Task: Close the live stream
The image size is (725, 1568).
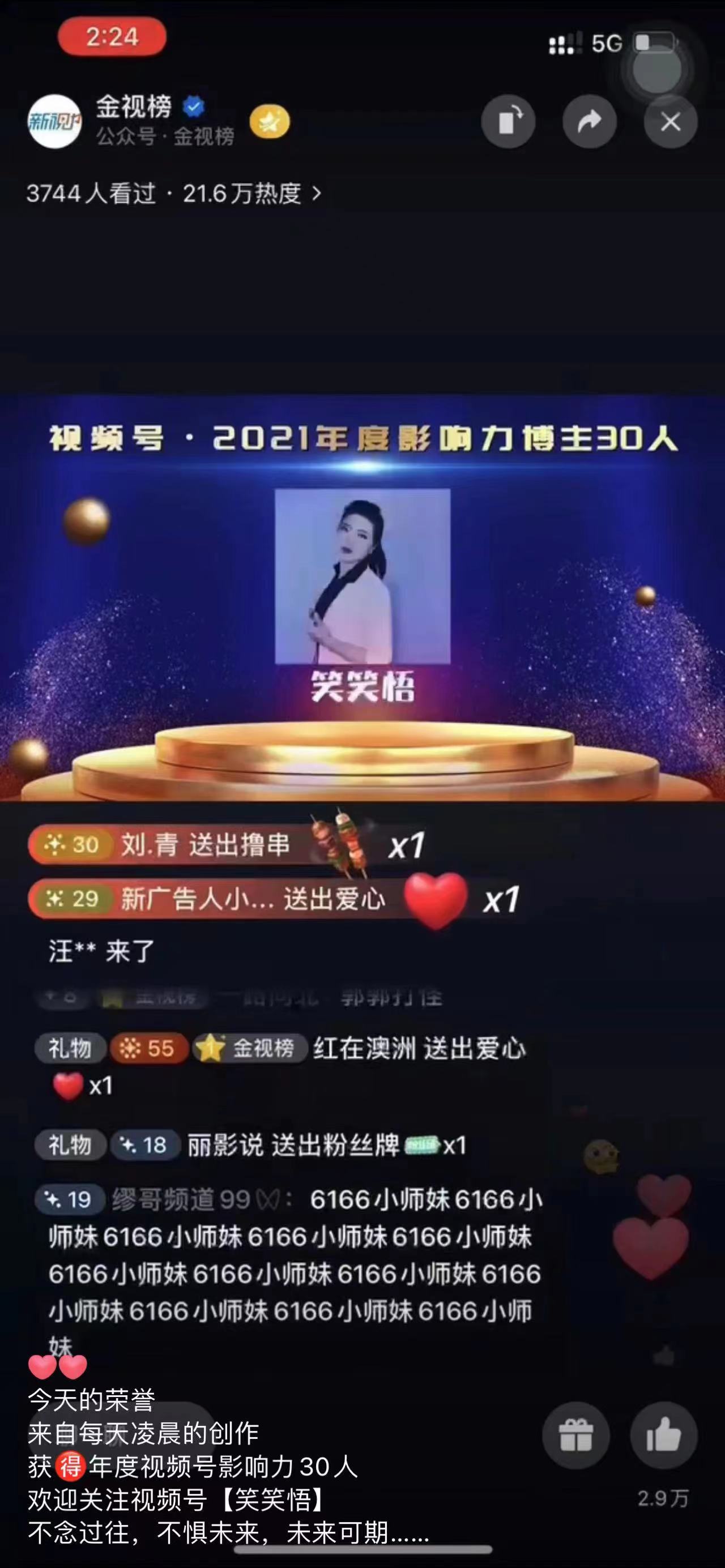Action: pyautogui.click(x=670, y=122)
